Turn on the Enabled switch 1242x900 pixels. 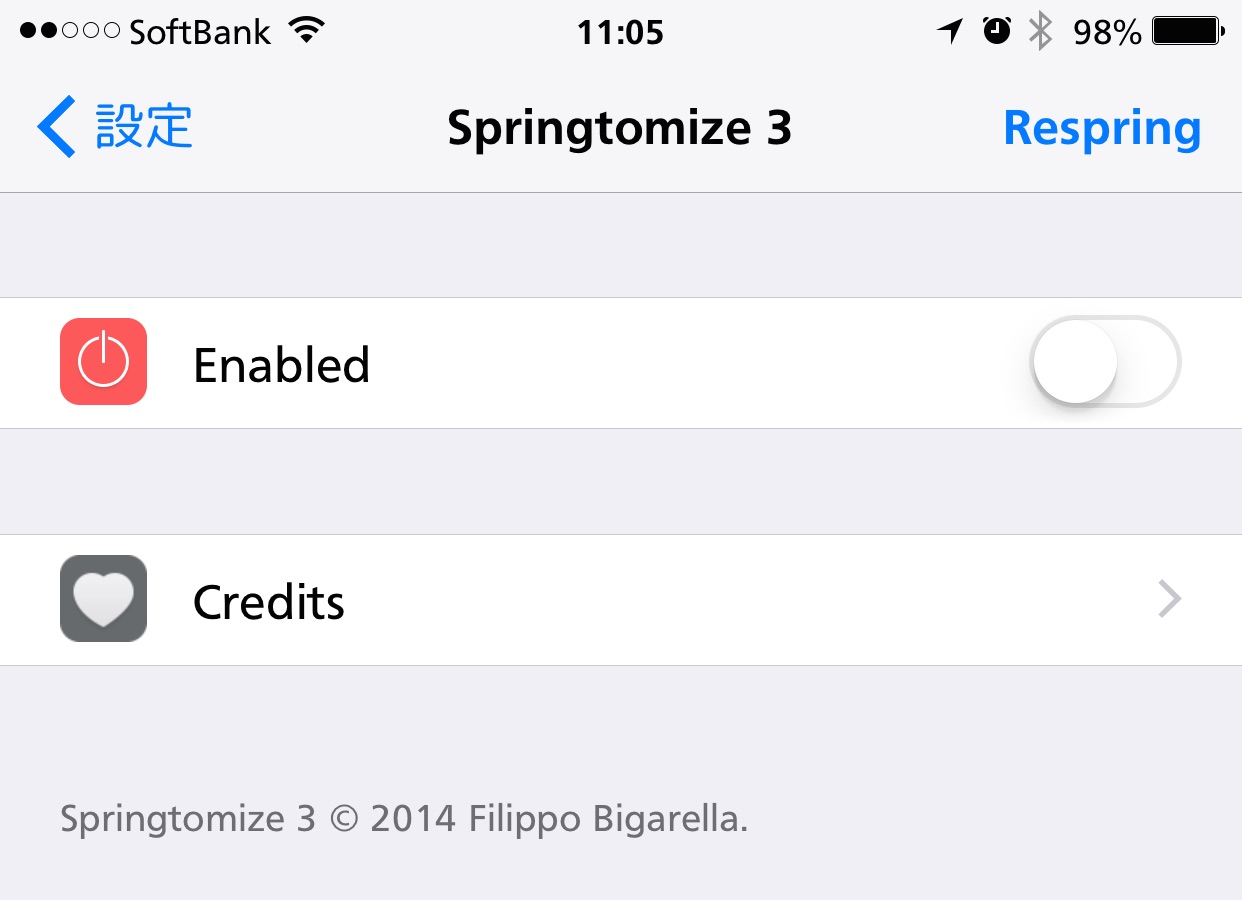(x=1104, y=362)
